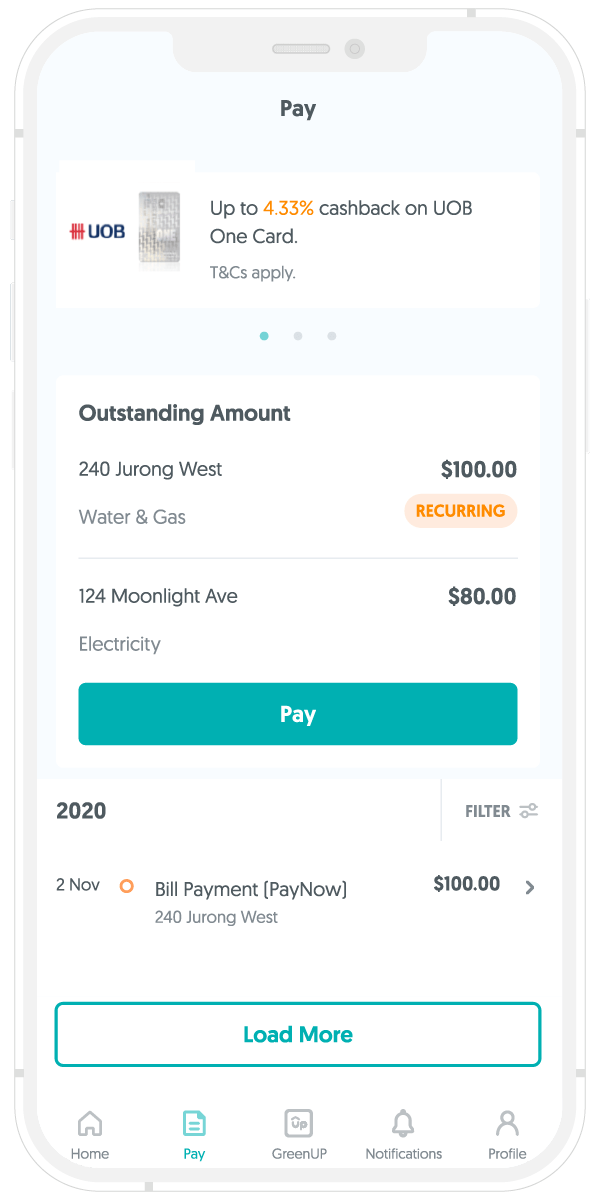This screenshot has height=1200, width=600.
Task: Open the 2 Nov Bill Payment entry
Action: 298,901
